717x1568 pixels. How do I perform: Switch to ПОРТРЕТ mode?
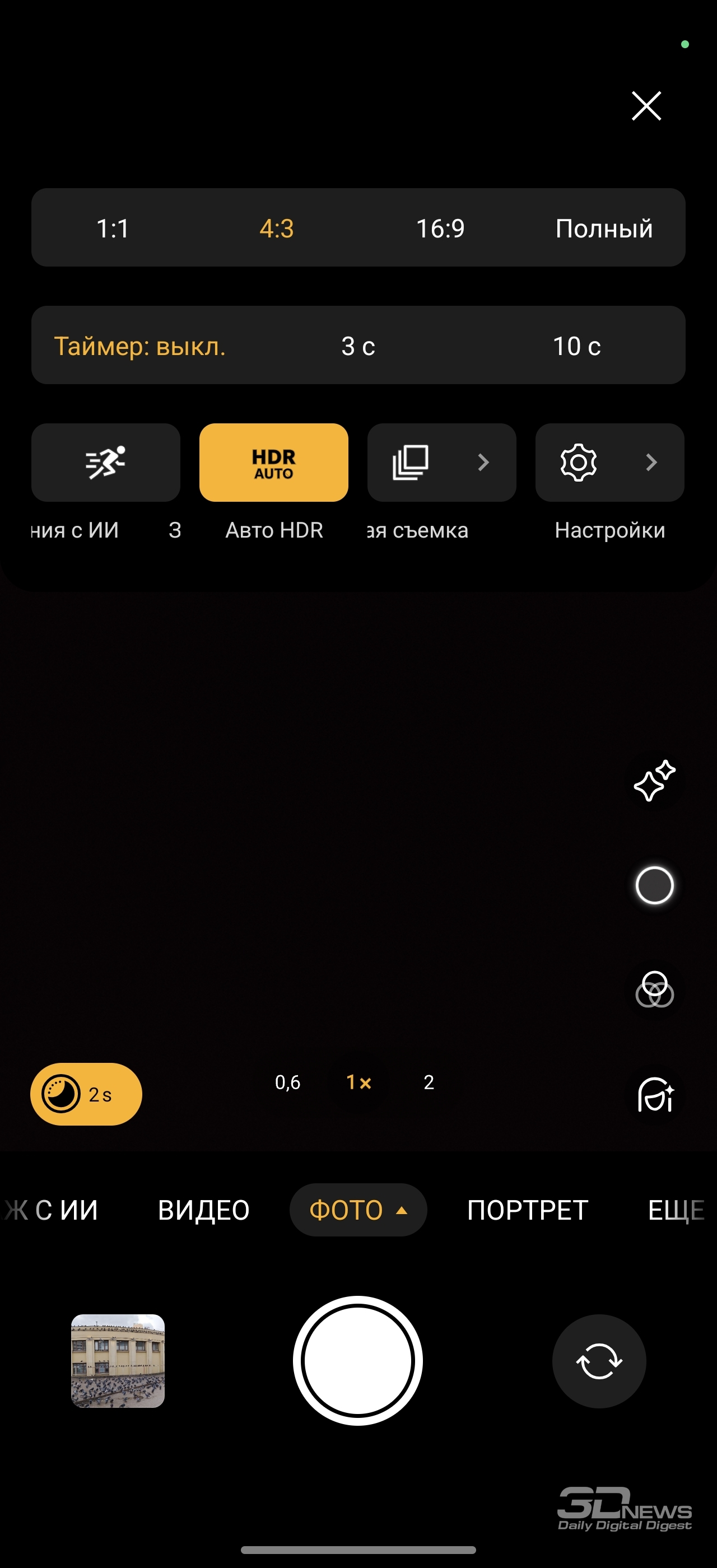[527, 1210]
